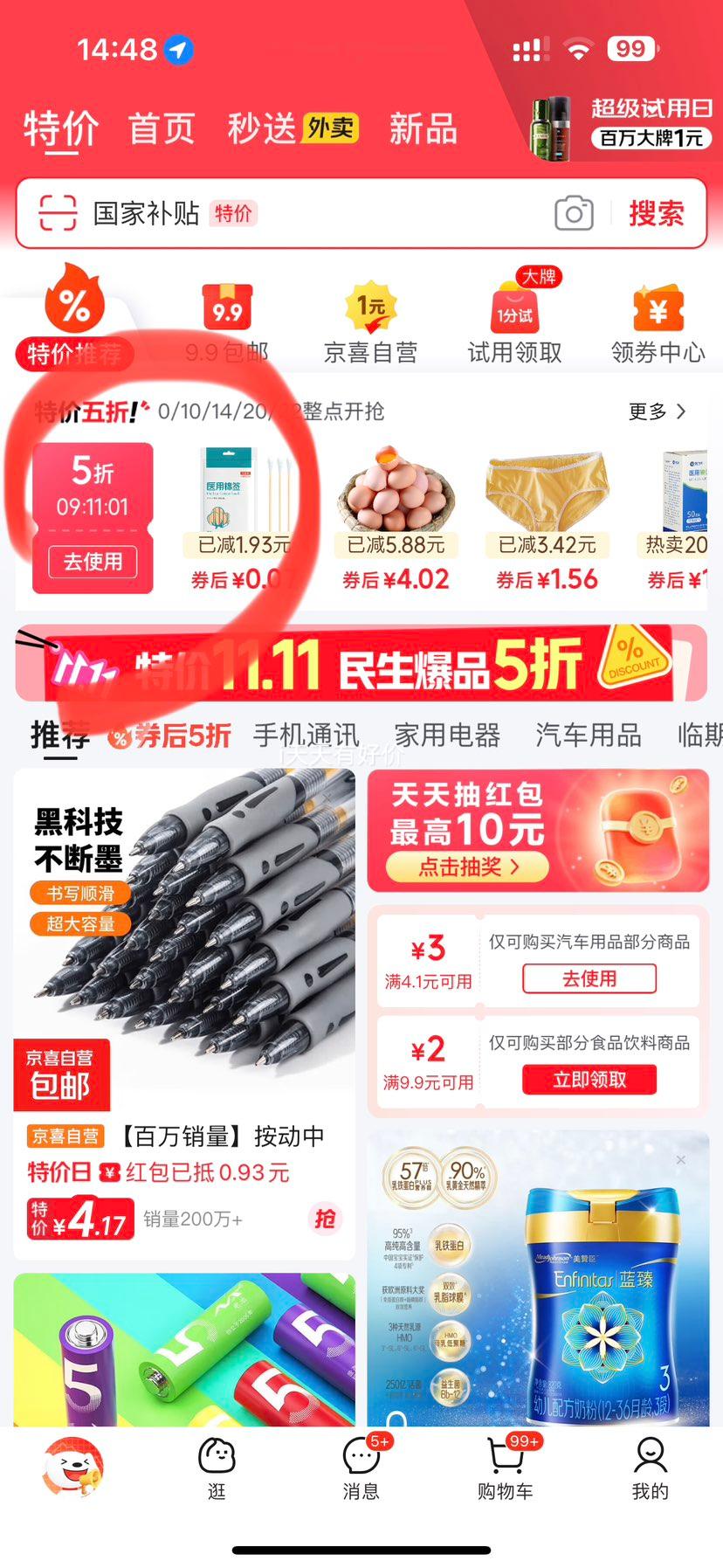Screen dimensions: 723x1568
Task: Open the scan code icon in search bar
Action: pyautogui.click(x=58, y=214)
